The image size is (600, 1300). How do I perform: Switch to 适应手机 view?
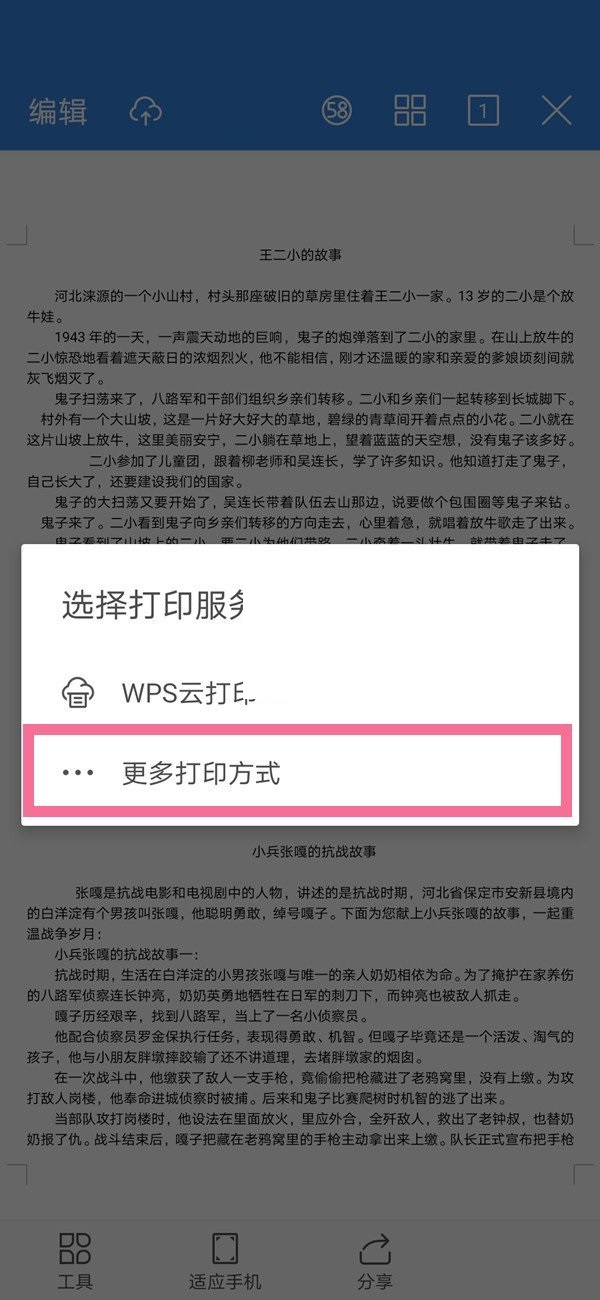pyautogui.click(x=225, y=1259)
